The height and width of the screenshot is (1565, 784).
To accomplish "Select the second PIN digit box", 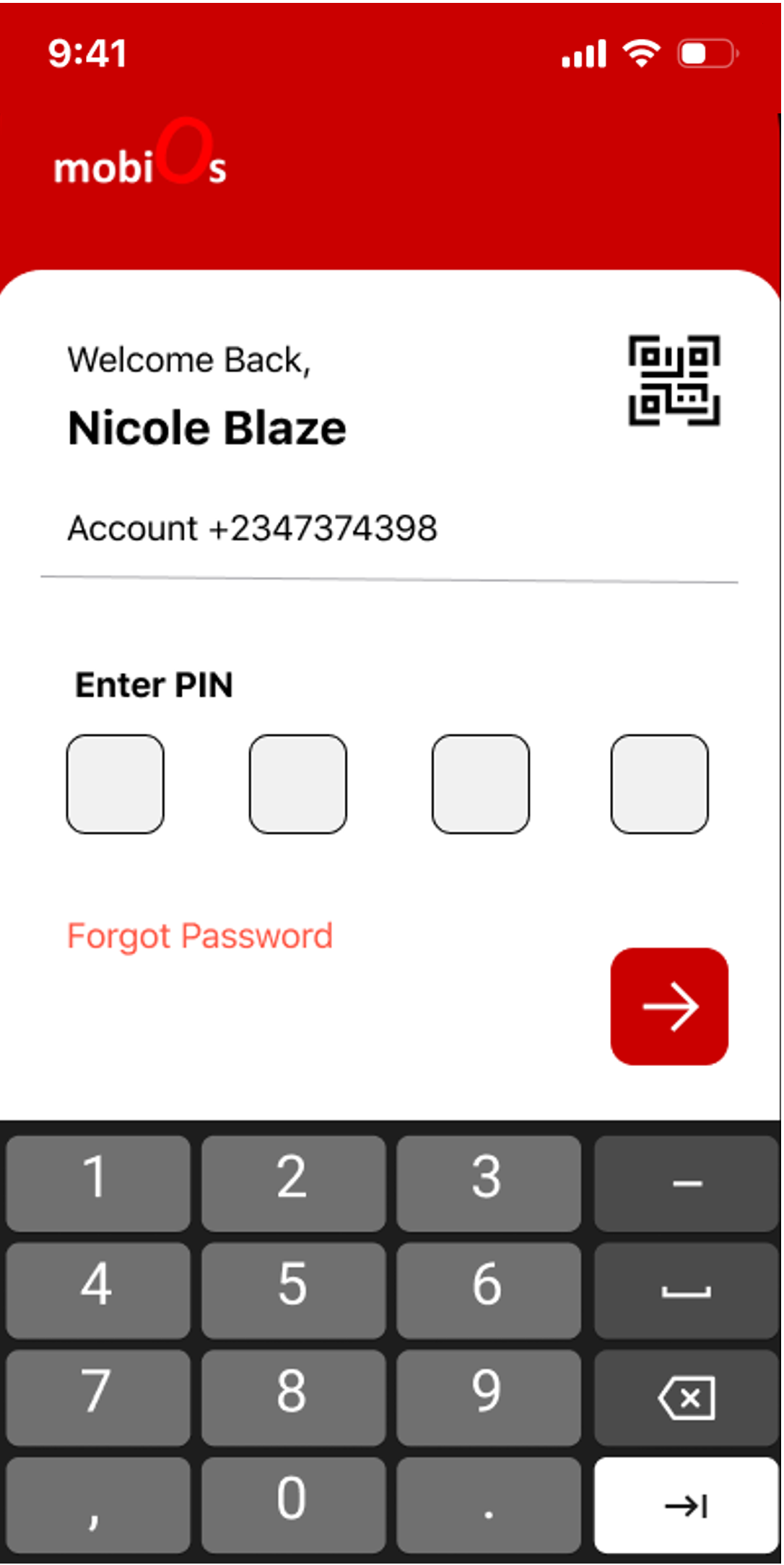I will (x=298, y=784).
